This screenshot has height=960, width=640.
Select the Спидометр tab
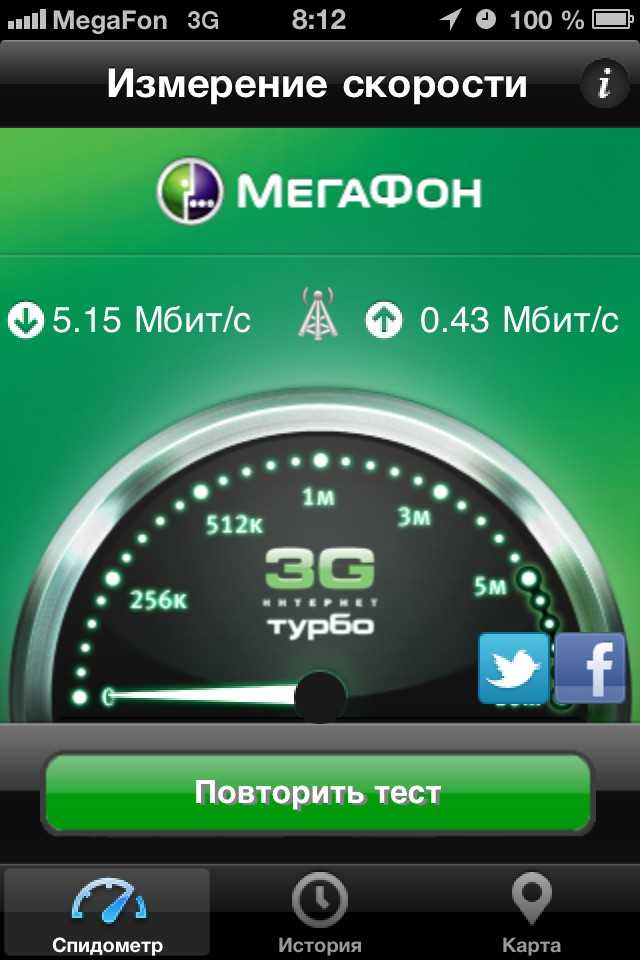click(107, 912)
